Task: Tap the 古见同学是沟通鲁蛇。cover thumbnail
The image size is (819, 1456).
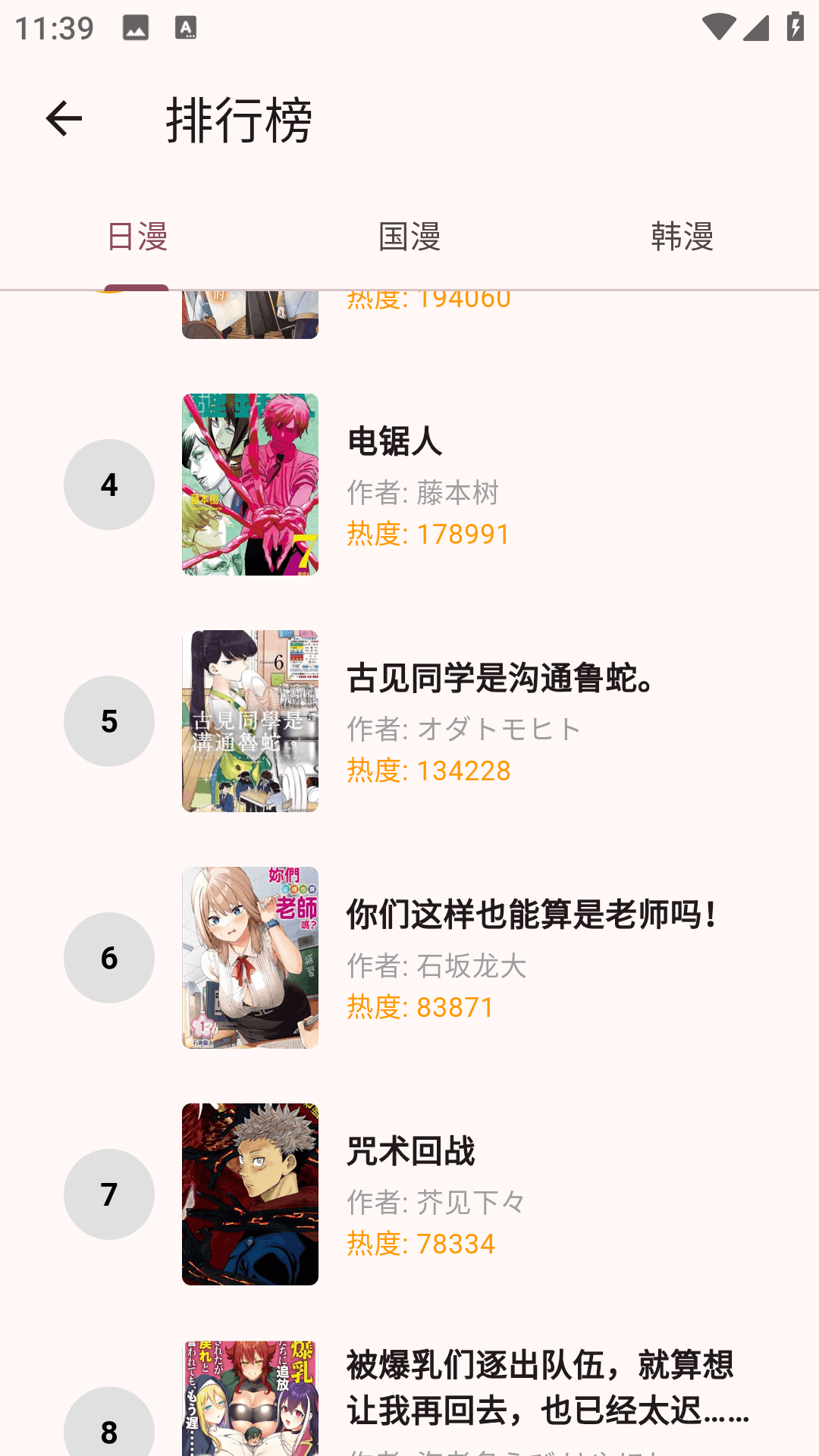Action: pyautogui.click(x=250, y=722)
